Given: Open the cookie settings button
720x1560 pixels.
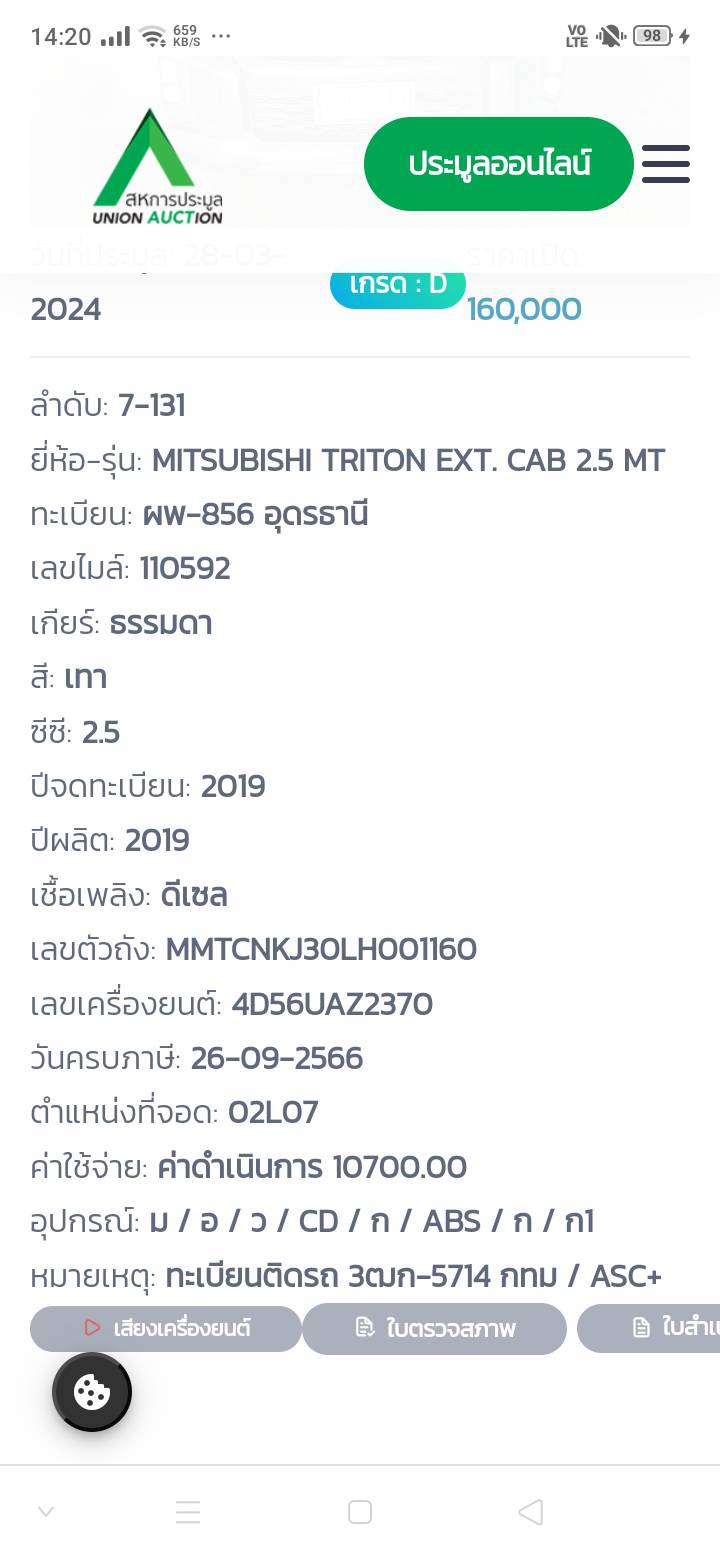Looking at the screenshot, I should tap(92, 1391).
